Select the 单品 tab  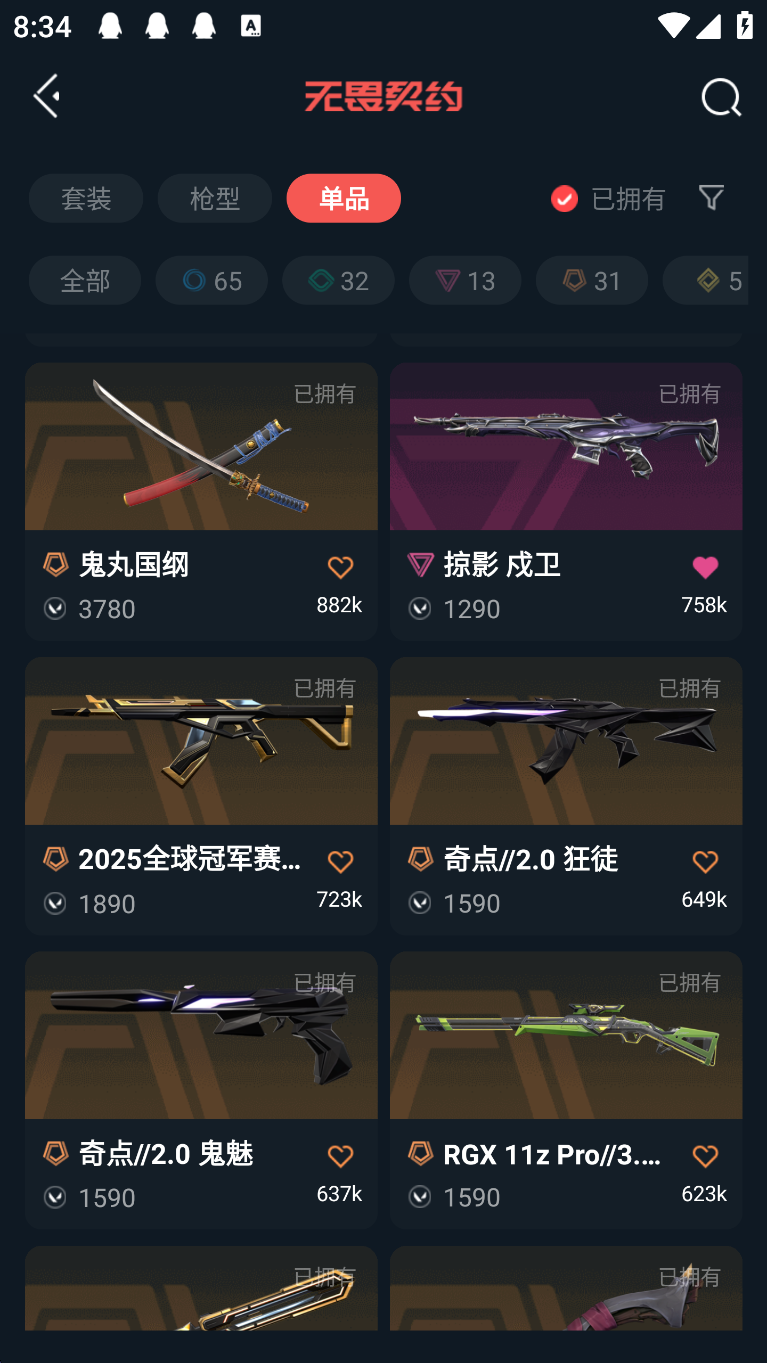tap(343, 198)
